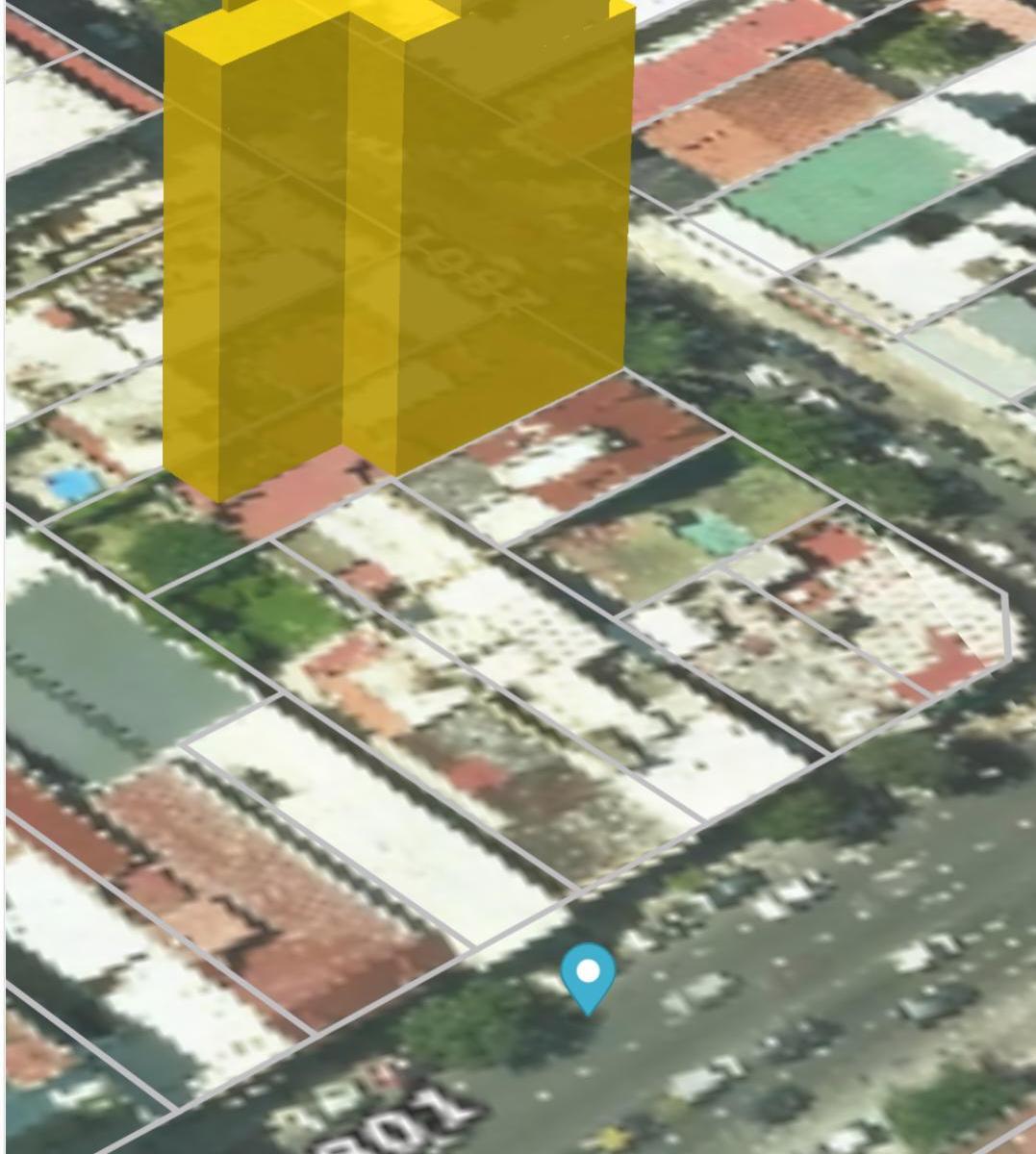The height and width of the screenshot is (1154, 1036).
Task: Tap the blue location pin marker
Action: pyautogui.click(x=588, y=974)
